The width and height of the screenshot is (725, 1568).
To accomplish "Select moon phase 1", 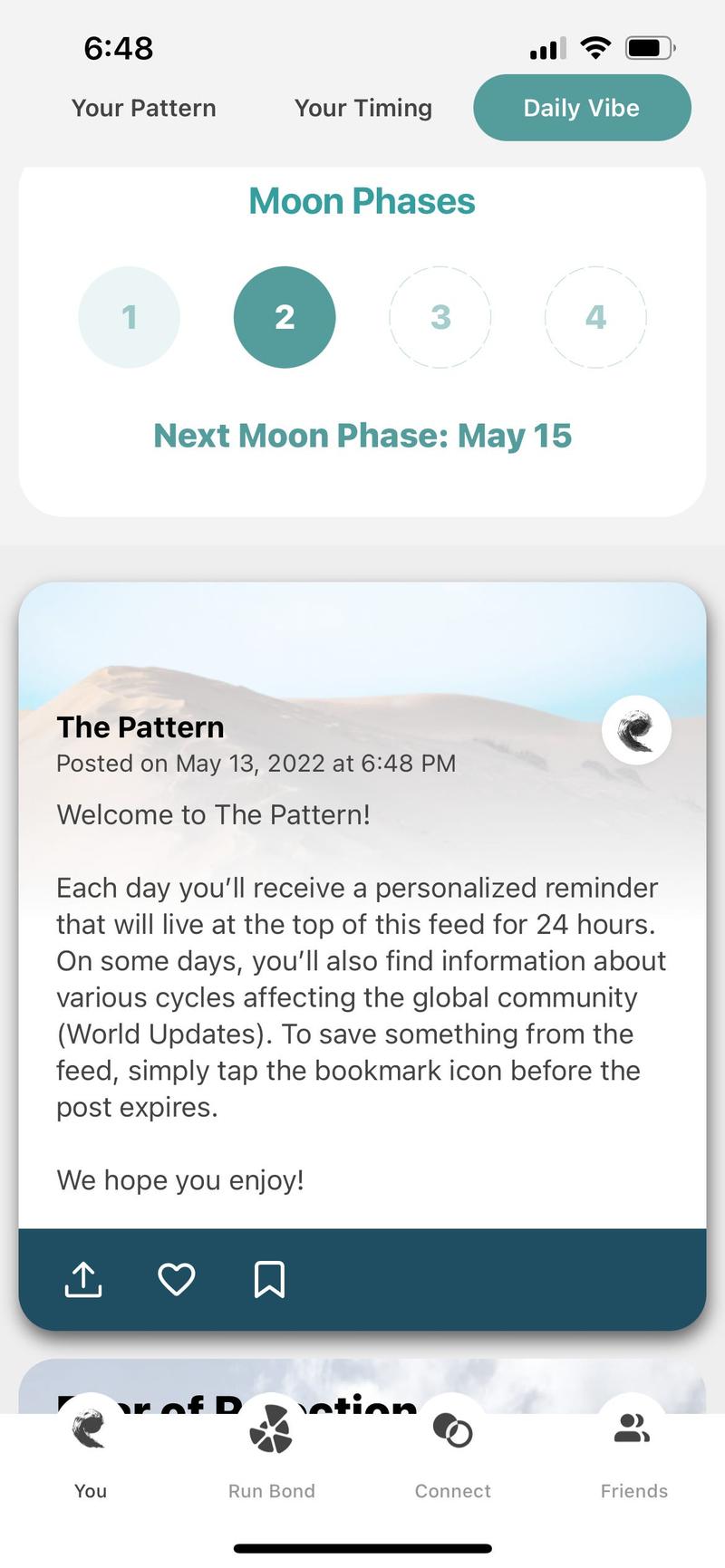I will 129,317.
